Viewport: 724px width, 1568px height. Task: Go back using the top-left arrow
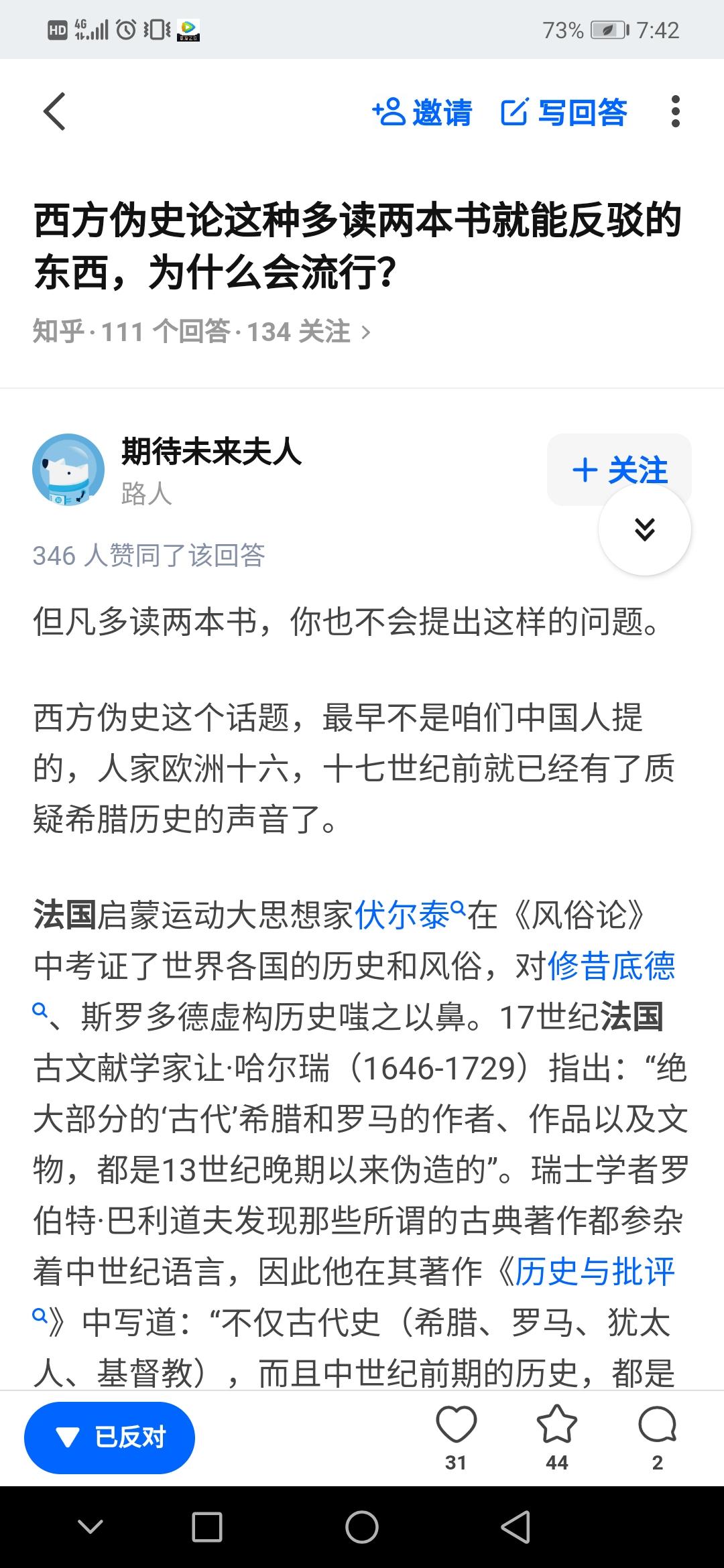(x=55, y=111)
